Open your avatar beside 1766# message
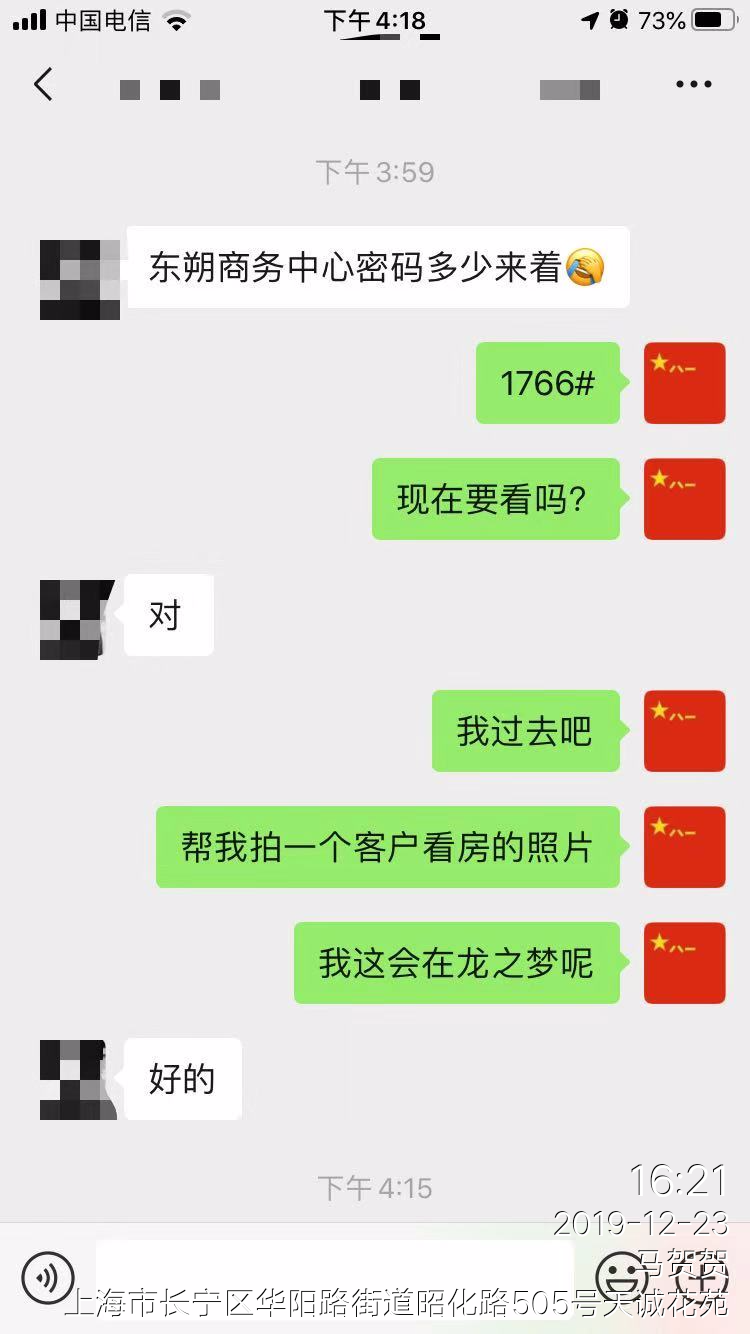 click(x=684, y=383)
